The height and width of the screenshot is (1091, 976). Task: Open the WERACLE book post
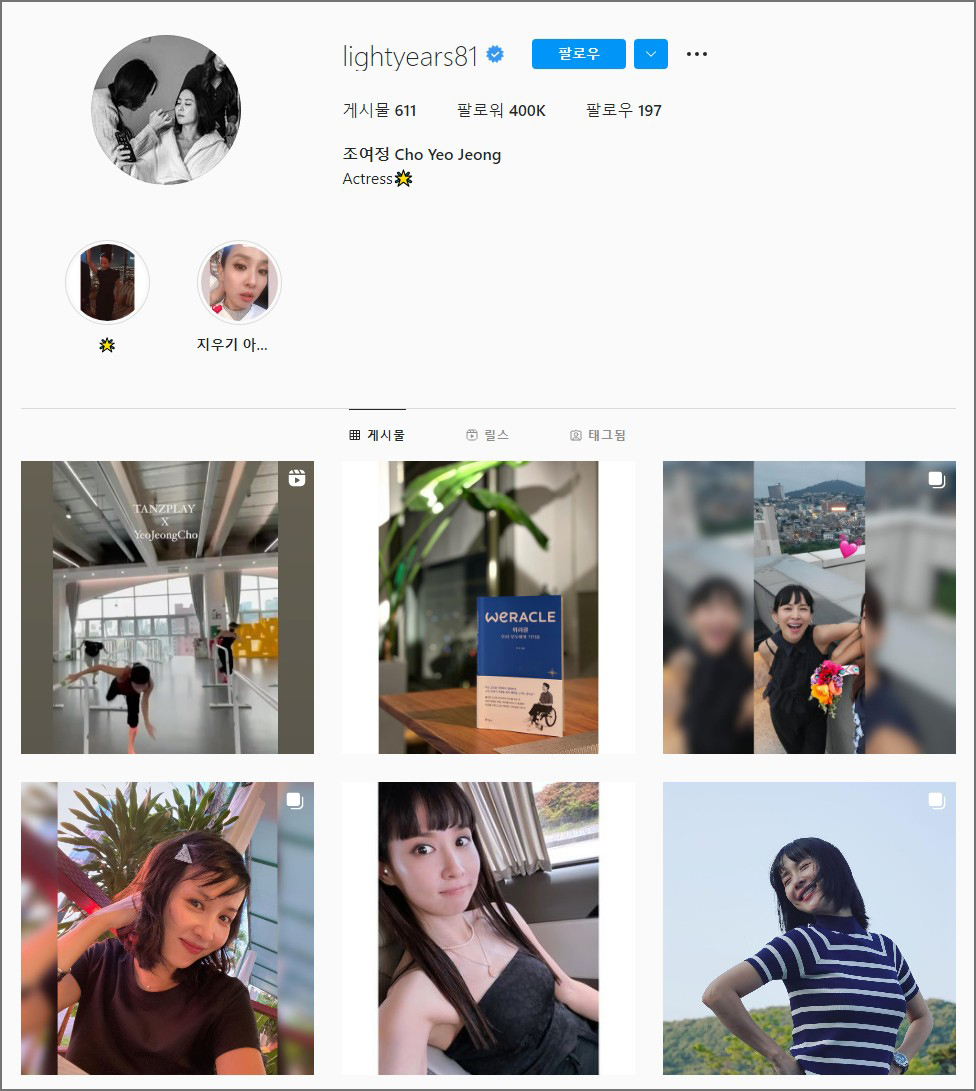pos(488,607)
